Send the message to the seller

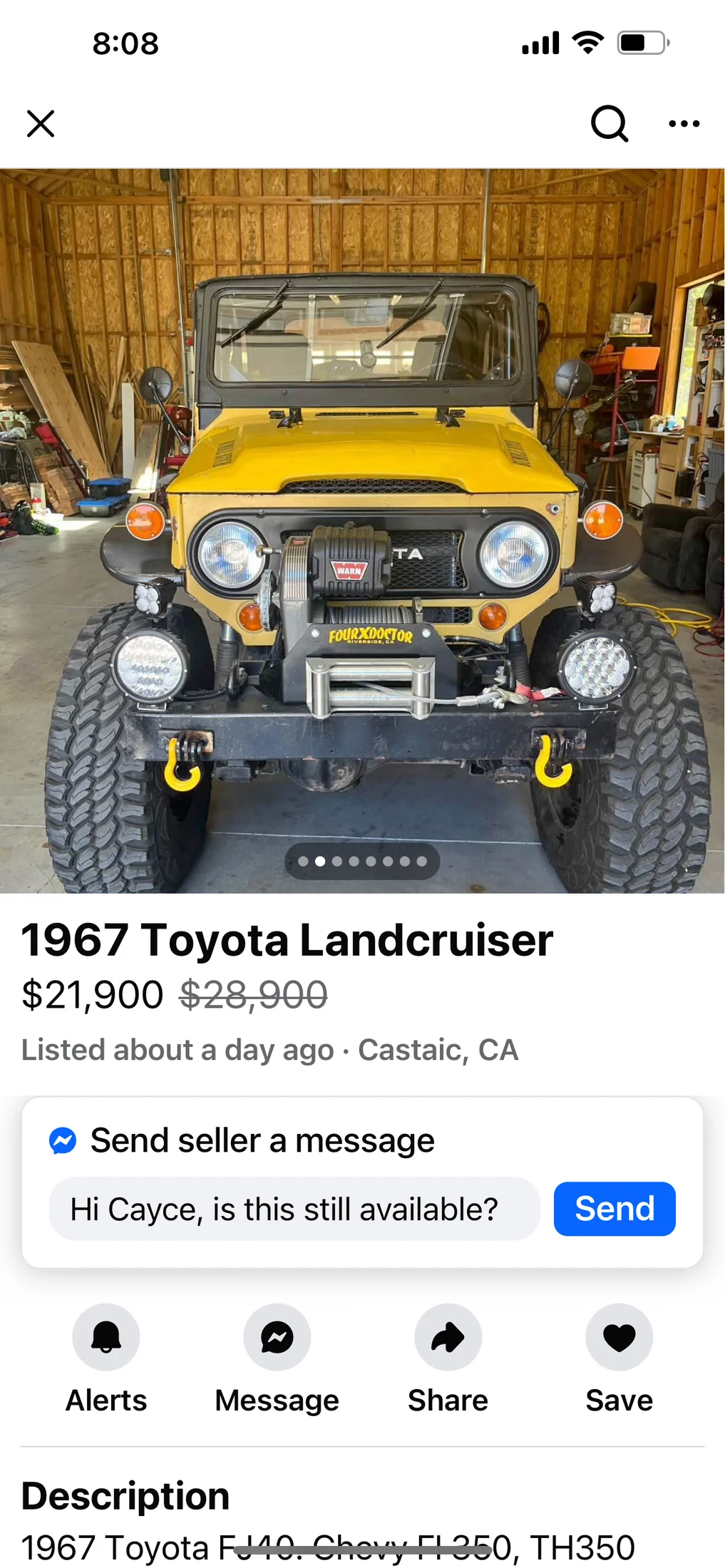click(614, 1209)
